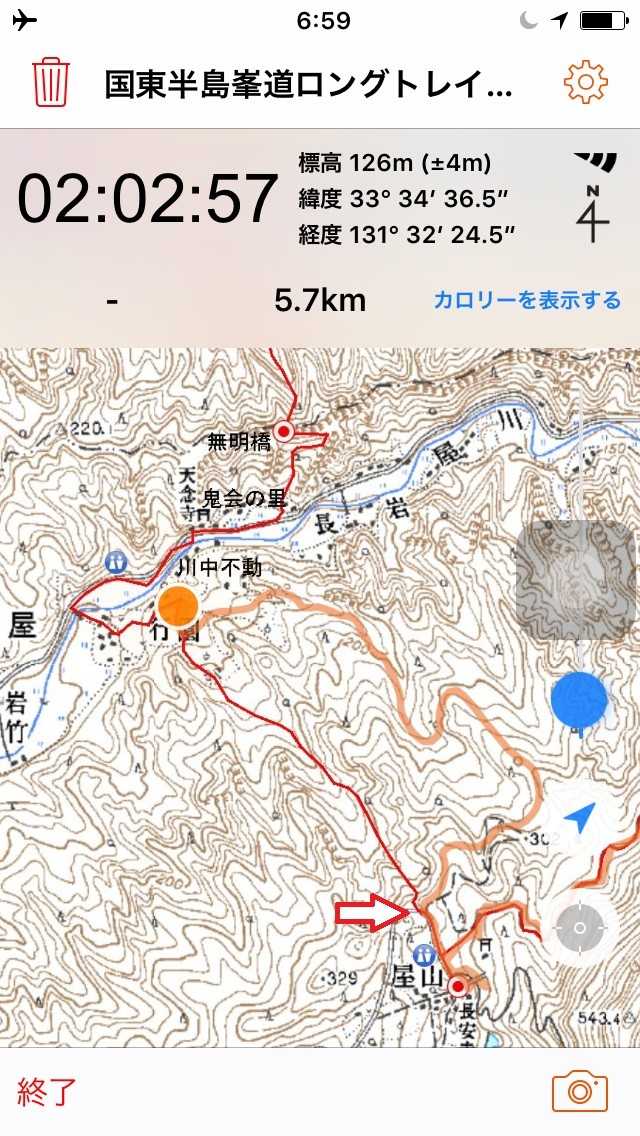This screenshot has height=1136, width=640.
Task: Tap the カロリーを表示する link
Action: (527, 300)
